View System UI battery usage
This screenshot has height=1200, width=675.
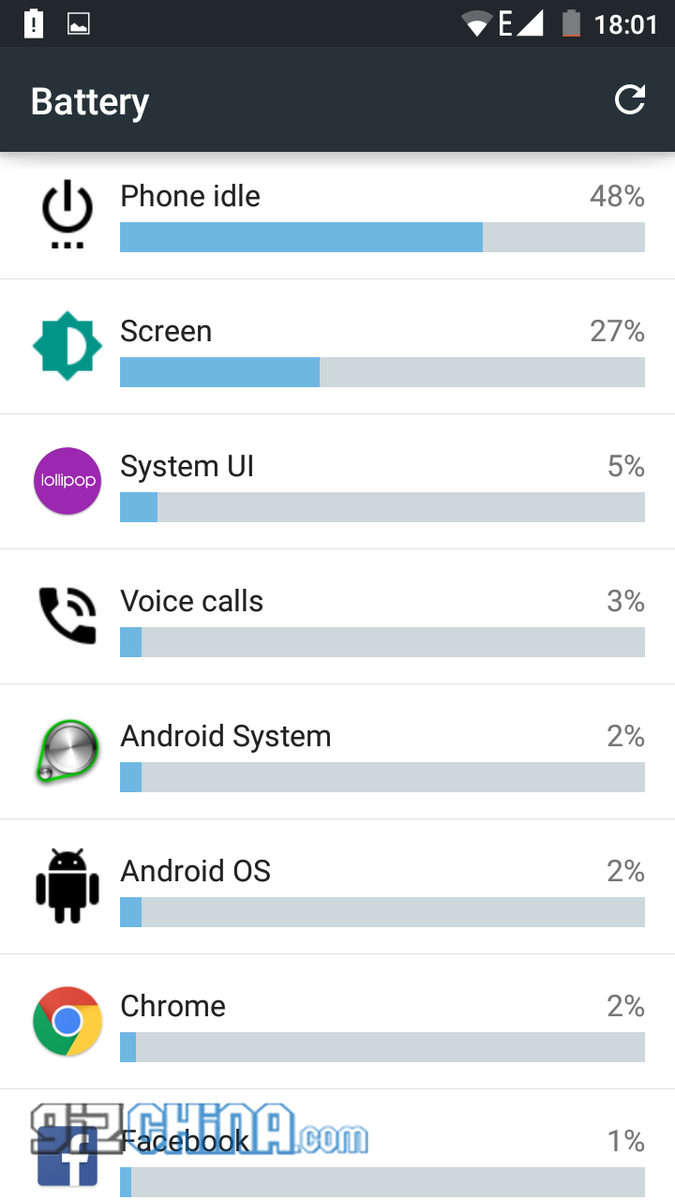(x=337, y=482)
